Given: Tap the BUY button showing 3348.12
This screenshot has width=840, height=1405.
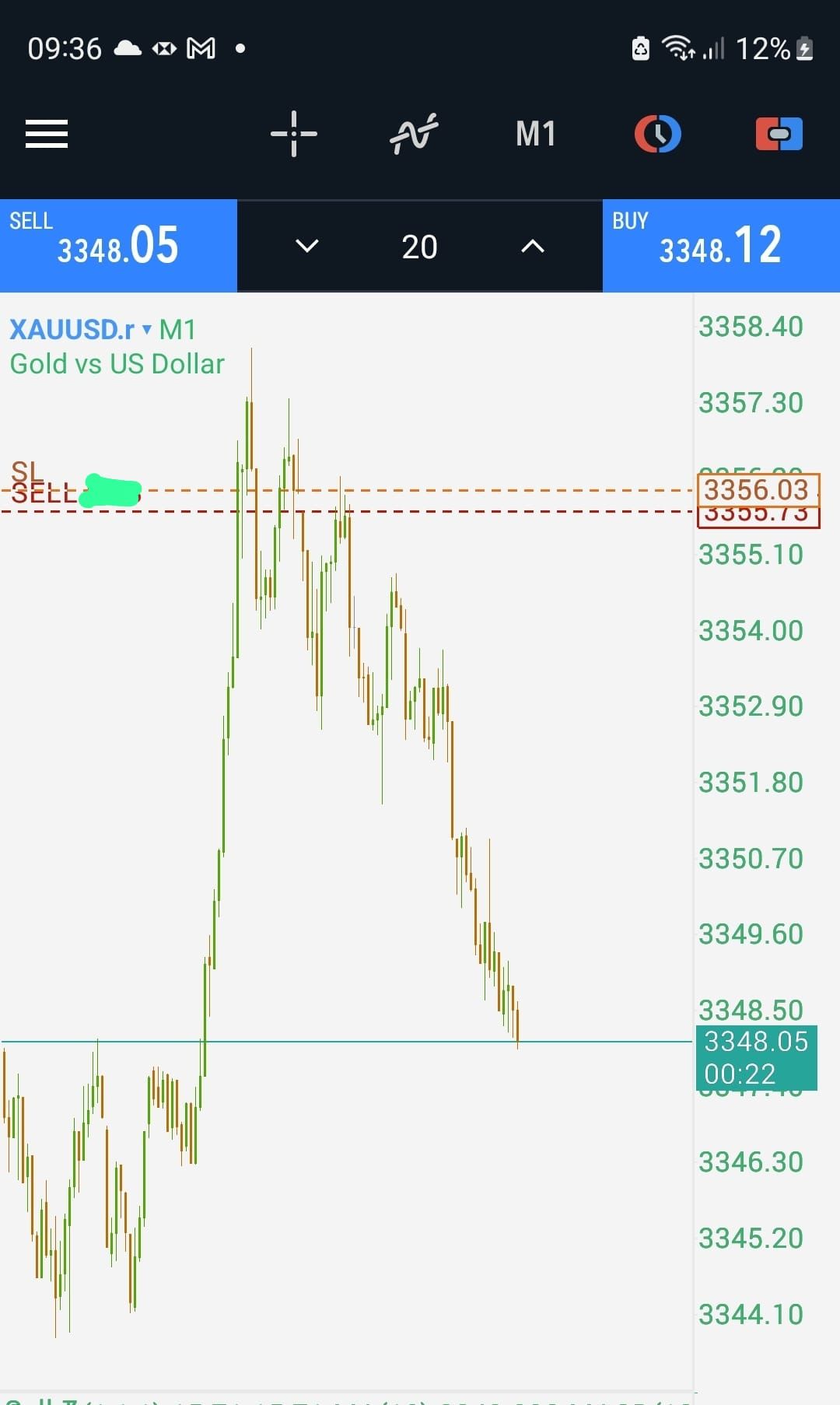Looking at the screenshot, I should (x=719, y=245).
